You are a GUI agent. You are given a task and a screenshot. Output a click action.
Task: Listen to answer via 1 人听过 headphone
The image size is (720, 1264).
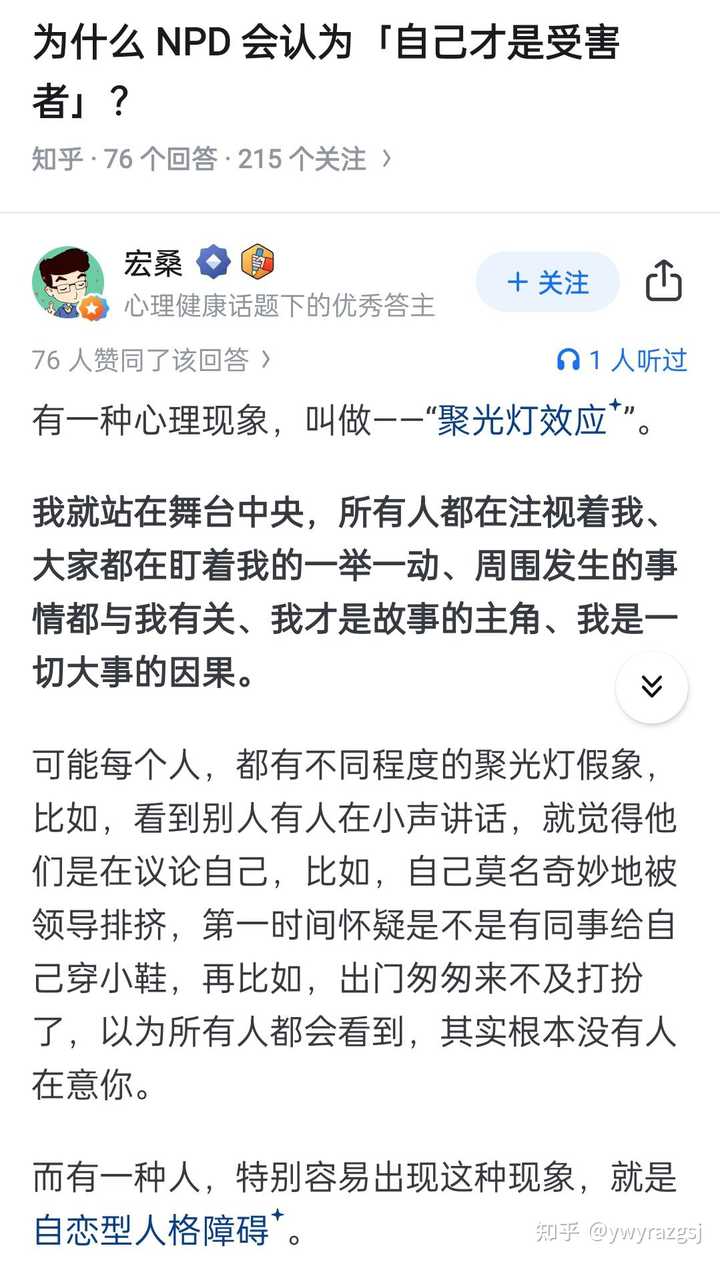coord(622,360)
